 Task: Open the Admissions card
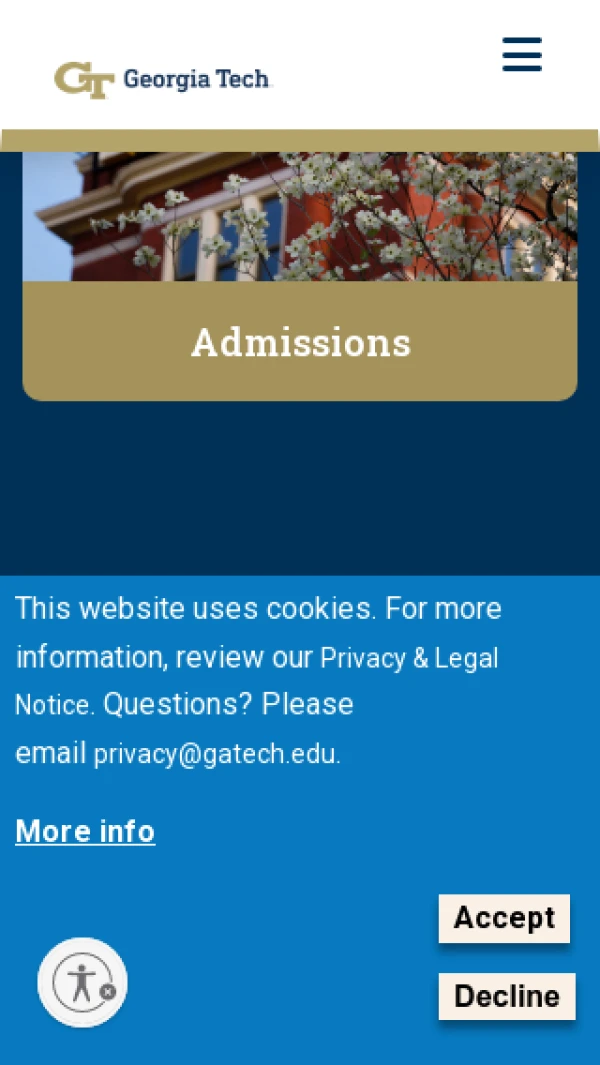pyautogui.click(x=300, y=341)
